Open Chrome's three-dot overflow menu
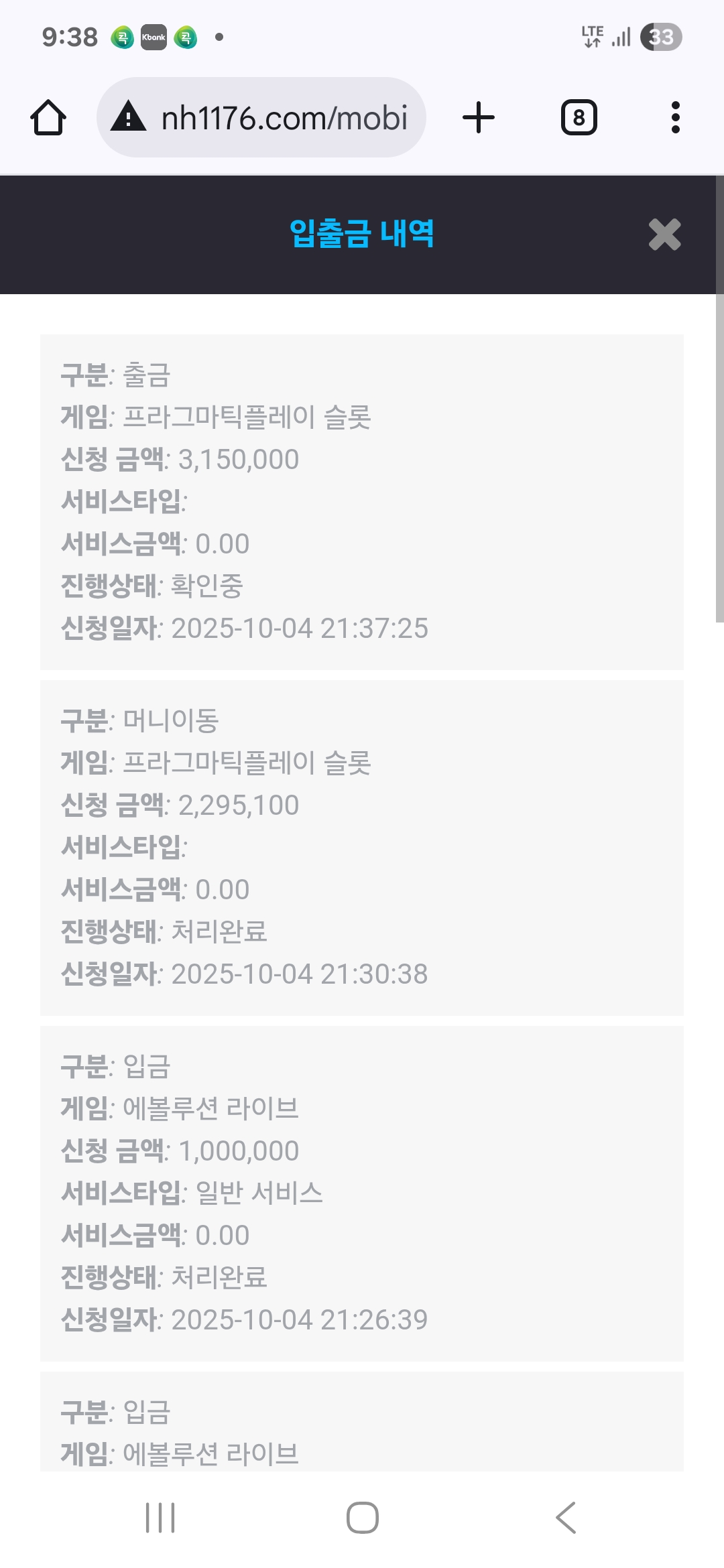The width and height of the screenshot is (724, 1568). coord(676,117)
